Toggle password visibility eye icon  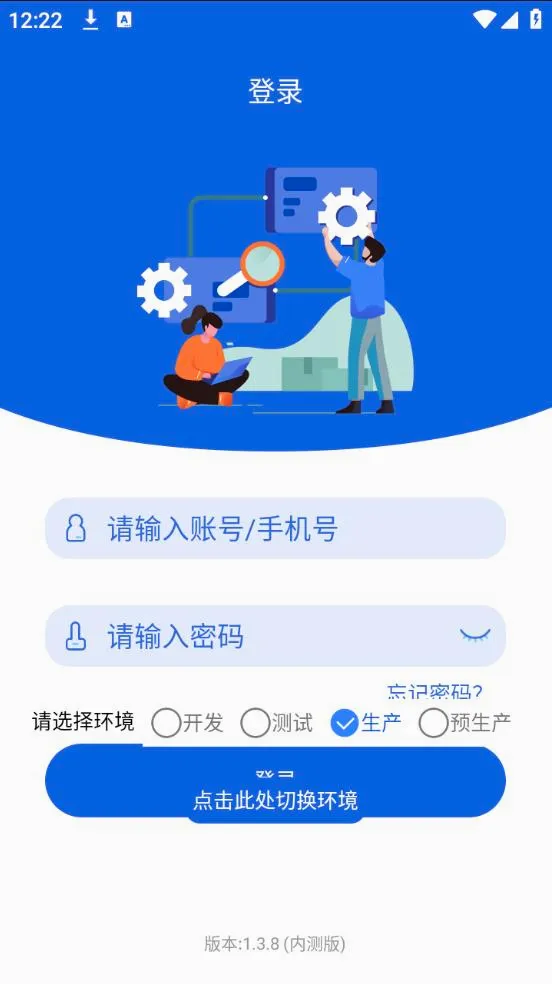475,636
